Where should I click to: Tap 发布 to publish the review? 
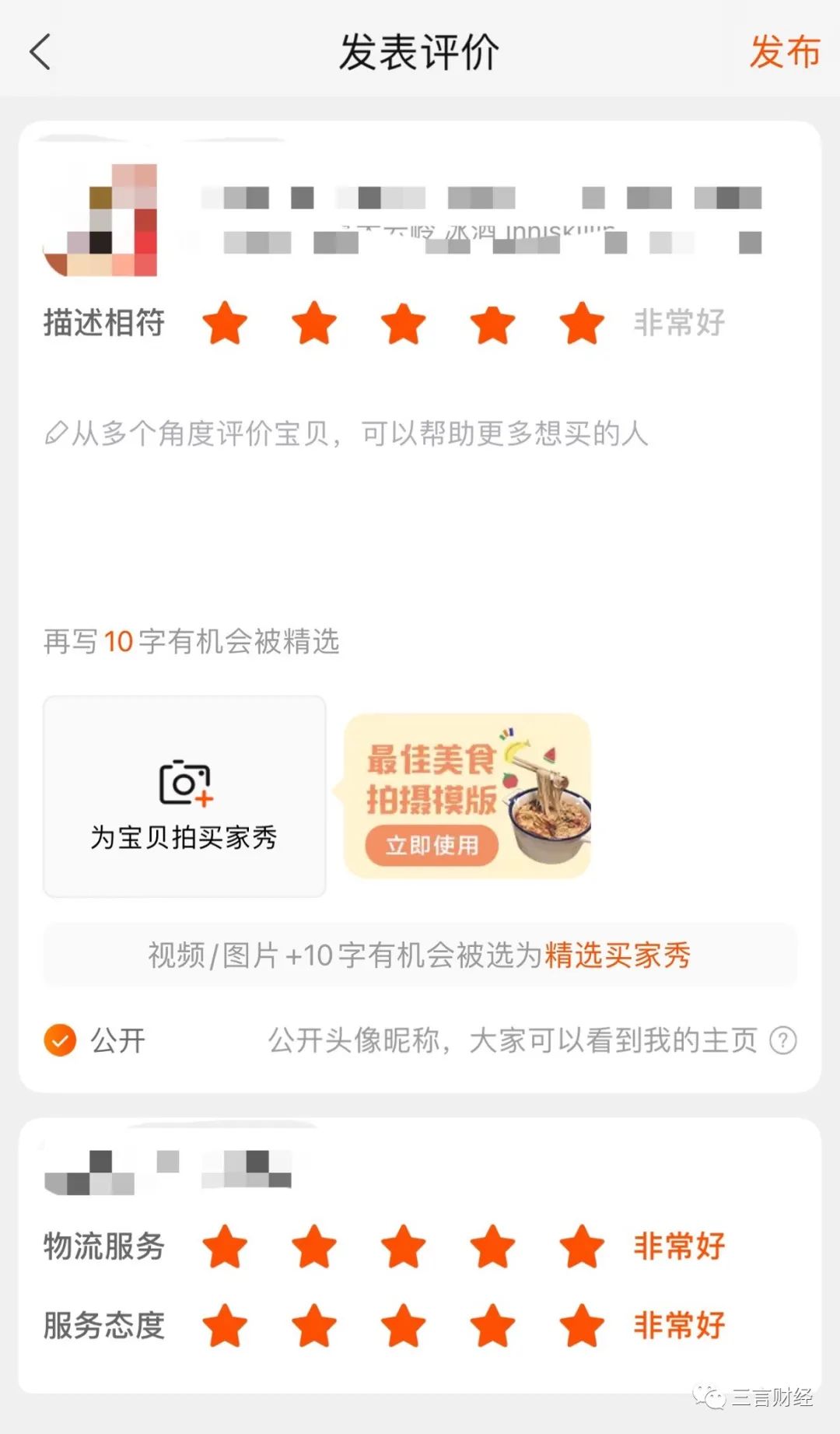click(784, 52)
